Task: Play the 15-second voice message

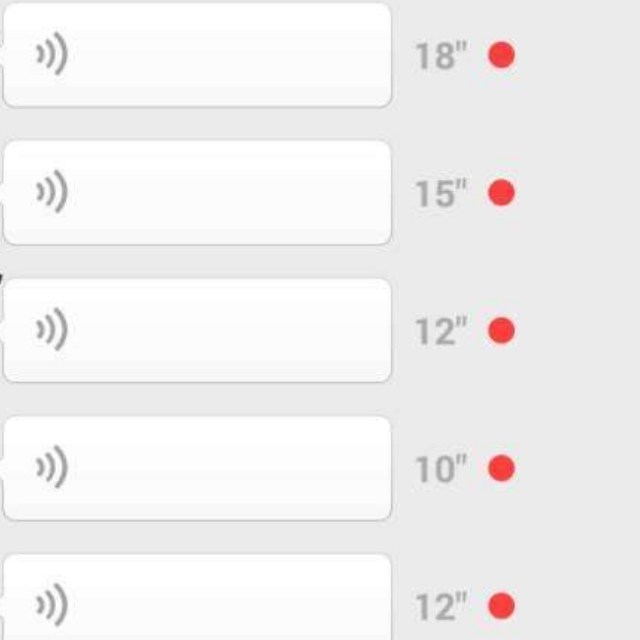Action: pos(197,192)
